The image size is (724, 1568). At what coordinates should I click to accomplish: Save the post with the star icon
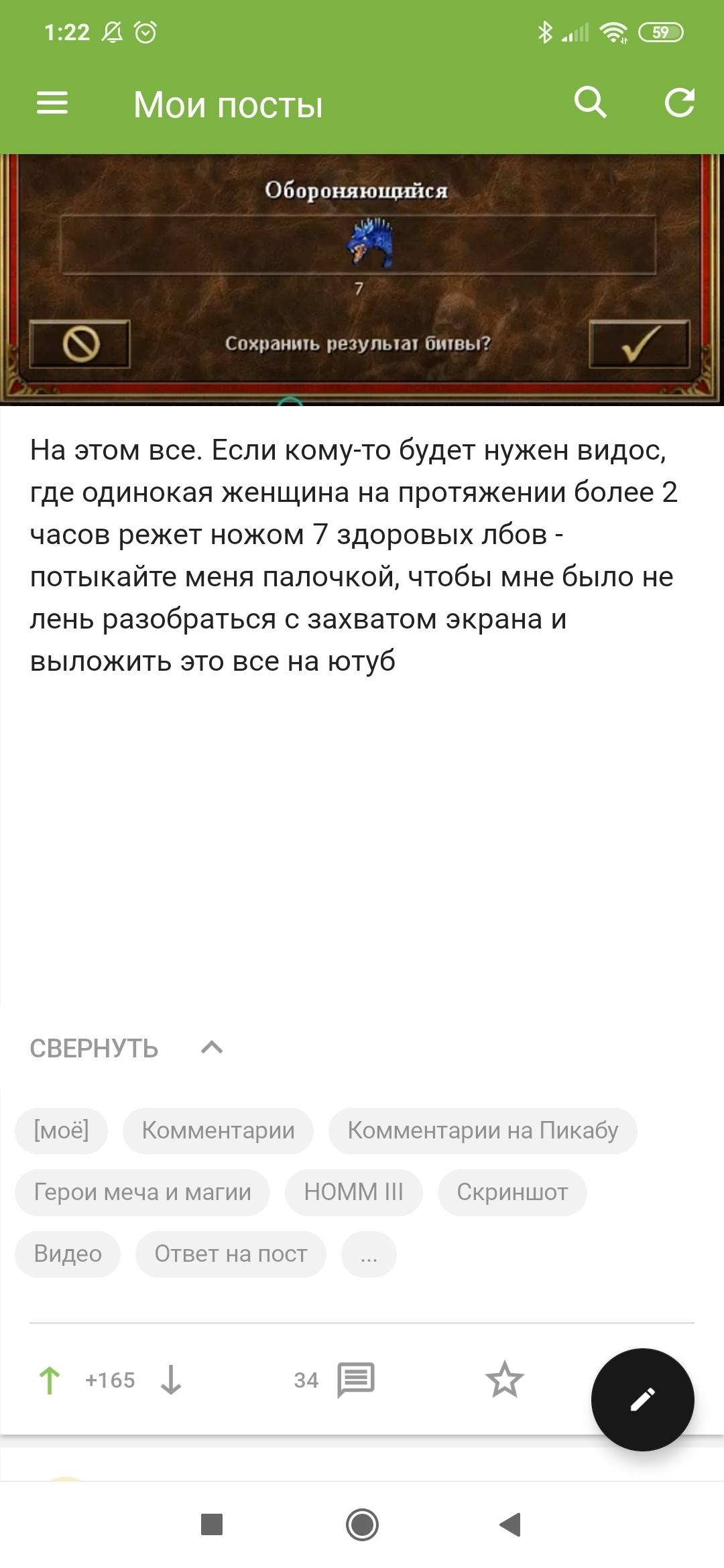pyautogui.click(x=504, y=1380)
